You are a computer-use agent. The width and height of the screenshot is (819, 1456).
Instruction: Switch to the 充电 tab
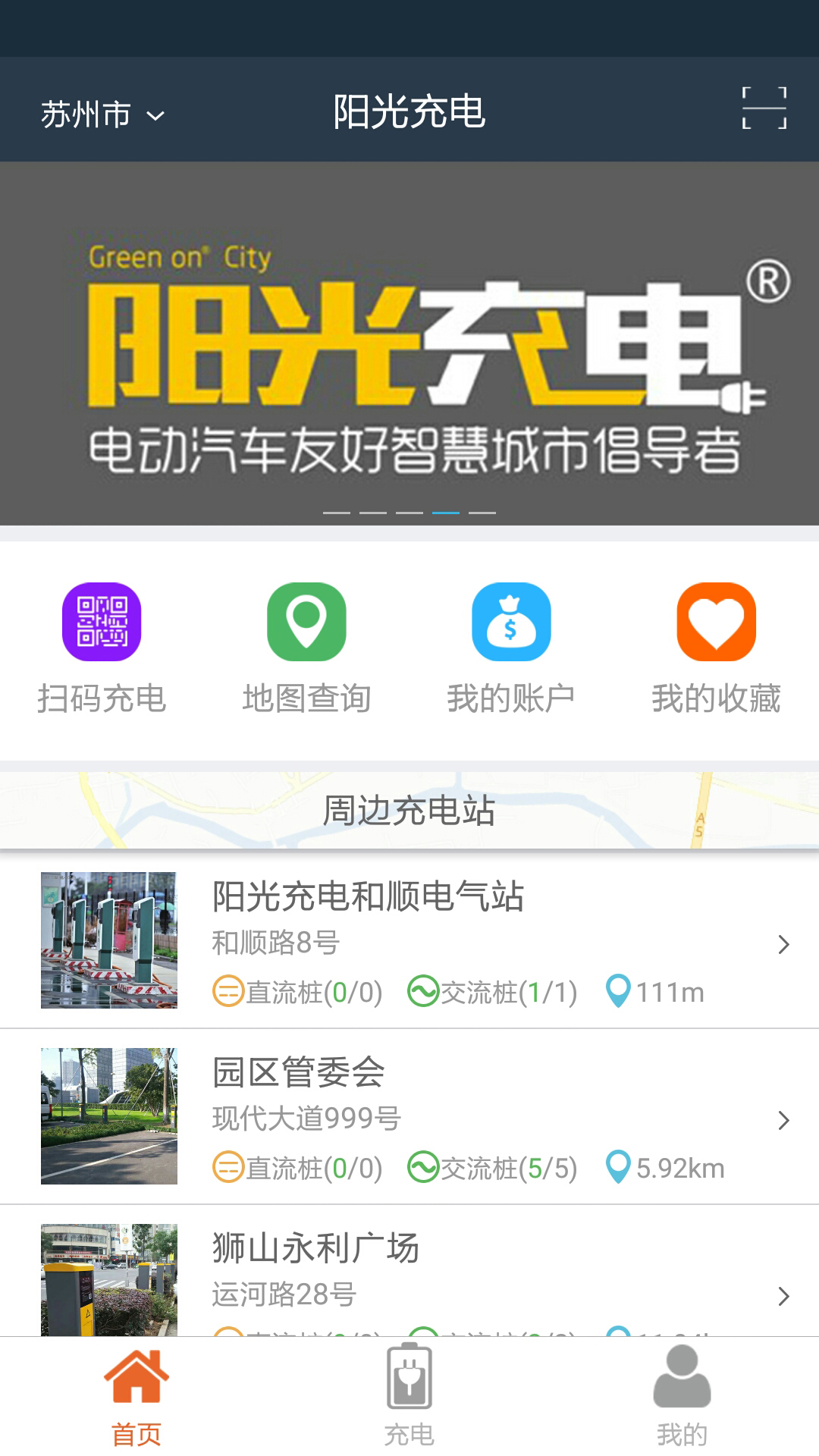[409, 1397]
